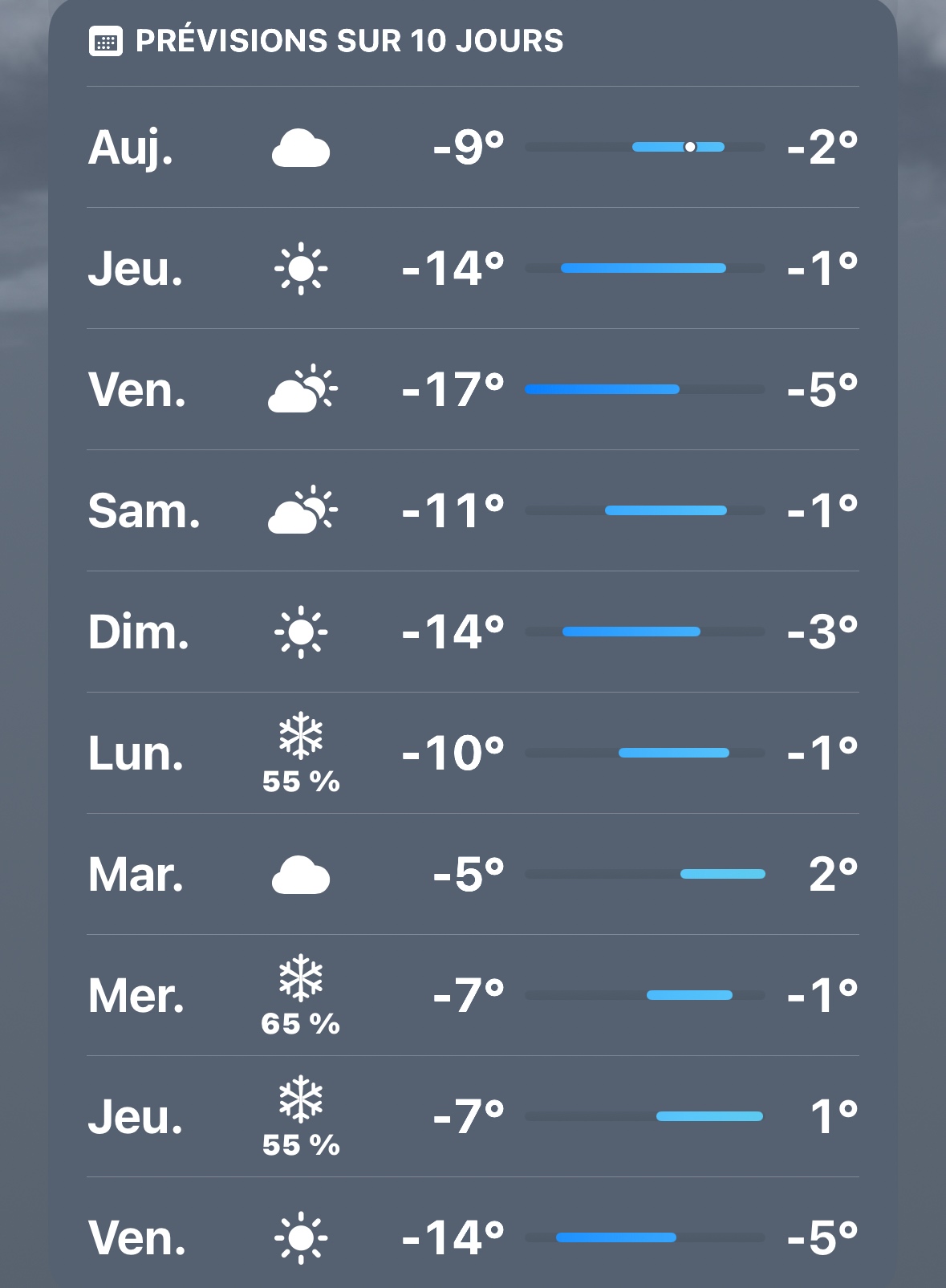Screen dimensions: 946x1288
Task: Open the sunny Ven. row with -14° low
Action: pos(473,1237)
